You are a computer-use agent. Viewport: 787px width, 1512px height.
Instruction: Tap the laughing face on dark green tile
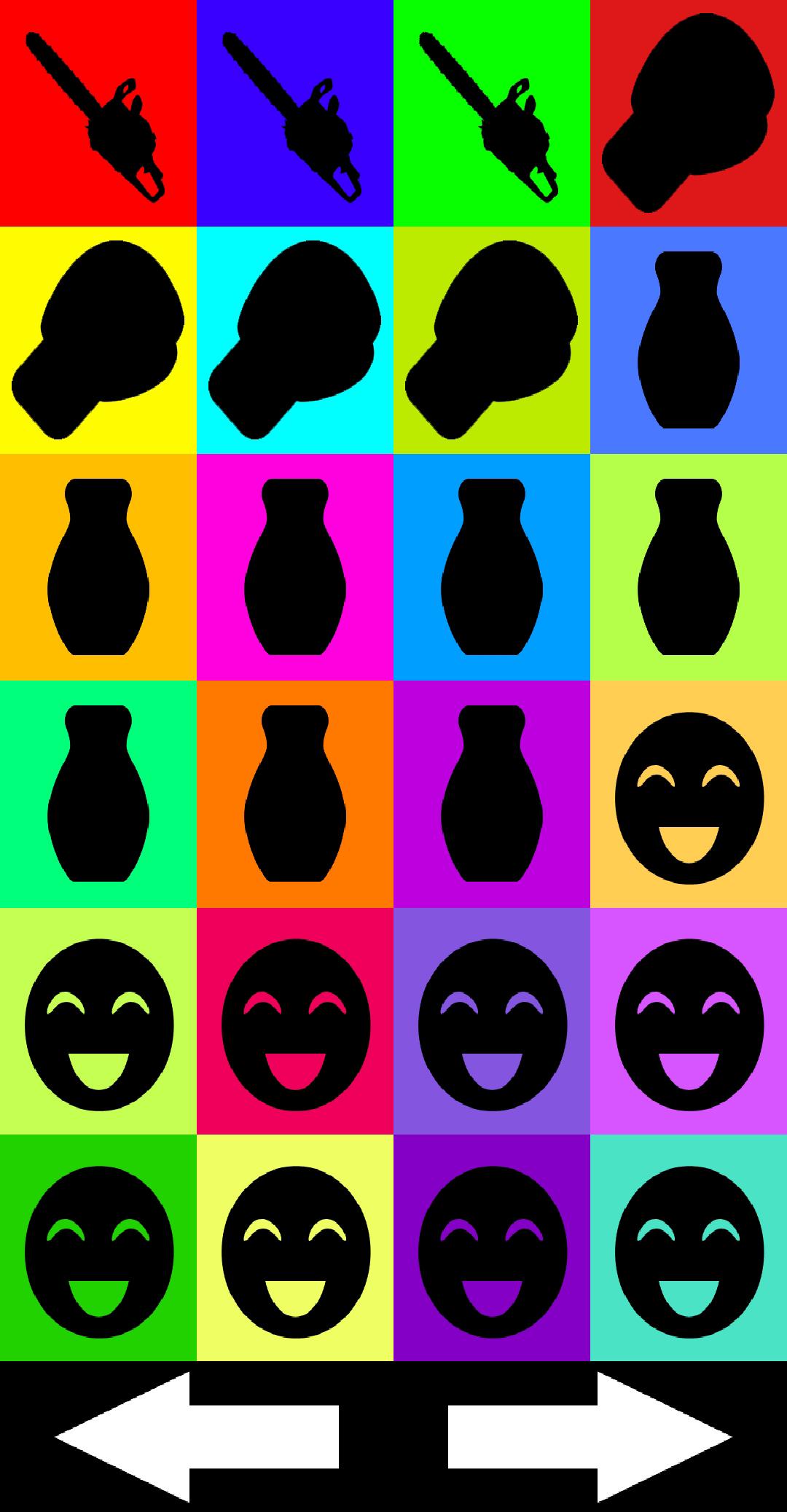(x=98, y=1247)
